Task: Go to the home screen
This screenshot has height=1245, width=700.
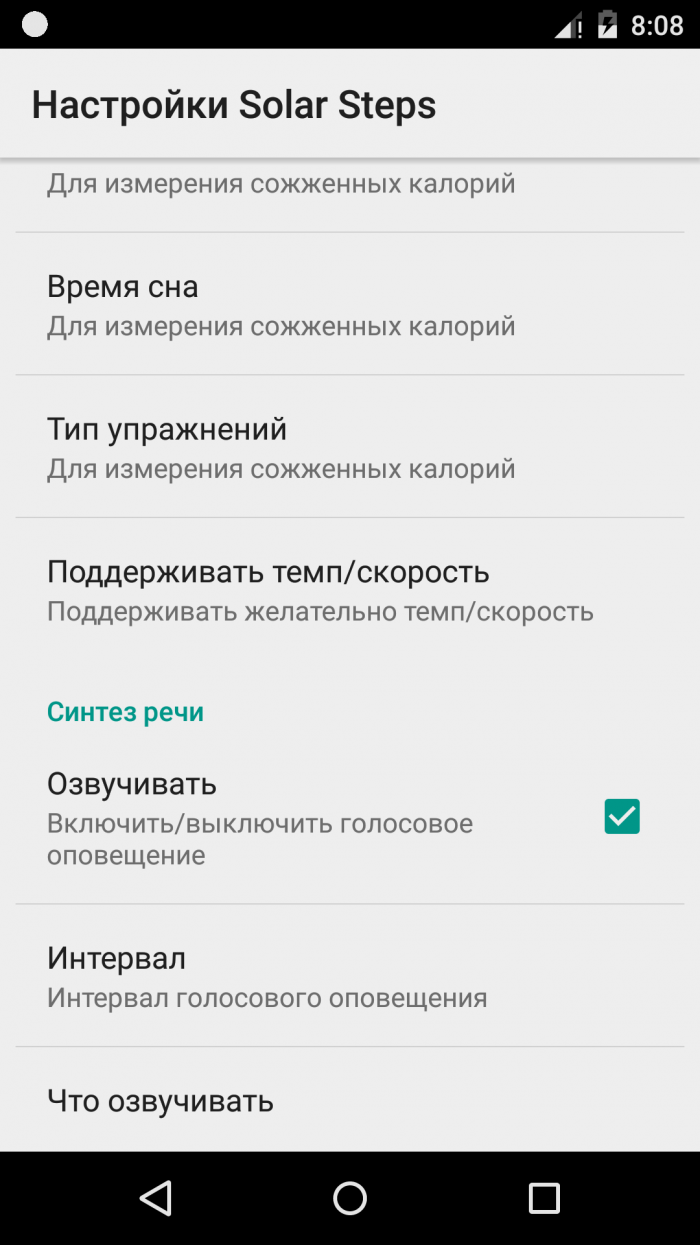Action: pyautogui.click(x=350, y=1197)
